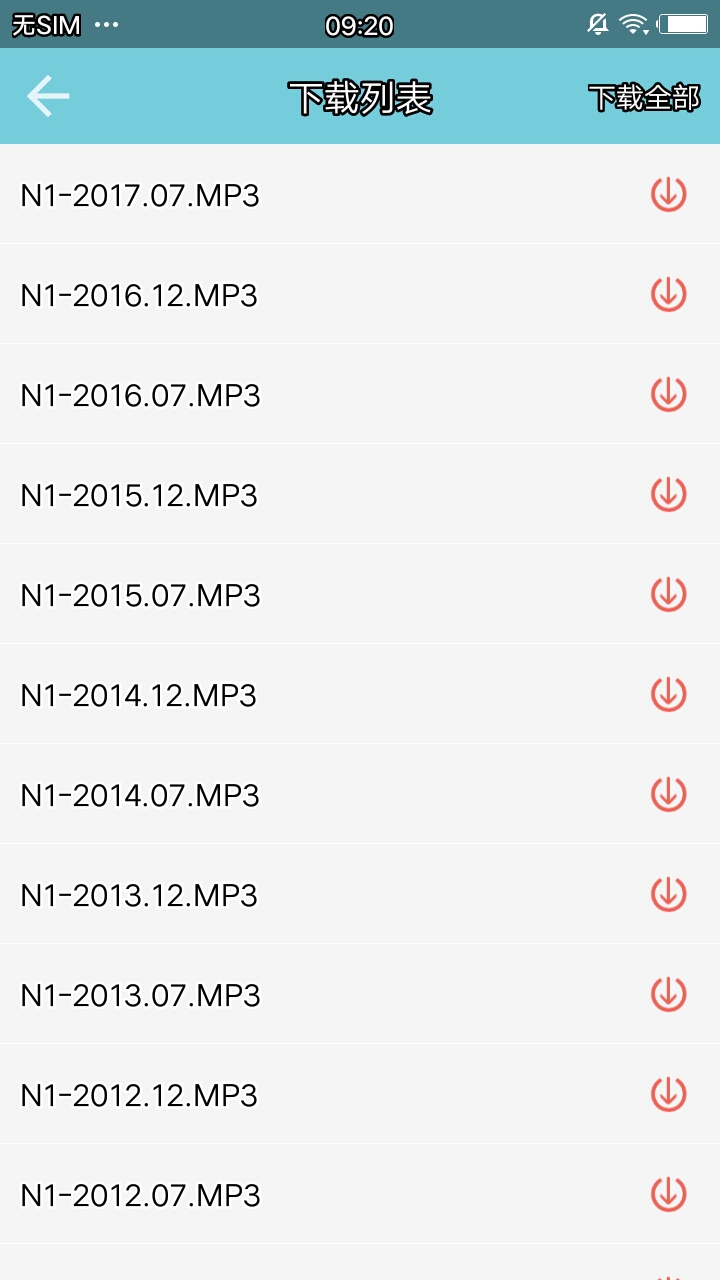The width and height of the screenshot is (720, 1280).
Task: Download N1-2016.12.MP3
Action: tap(668, 294)
